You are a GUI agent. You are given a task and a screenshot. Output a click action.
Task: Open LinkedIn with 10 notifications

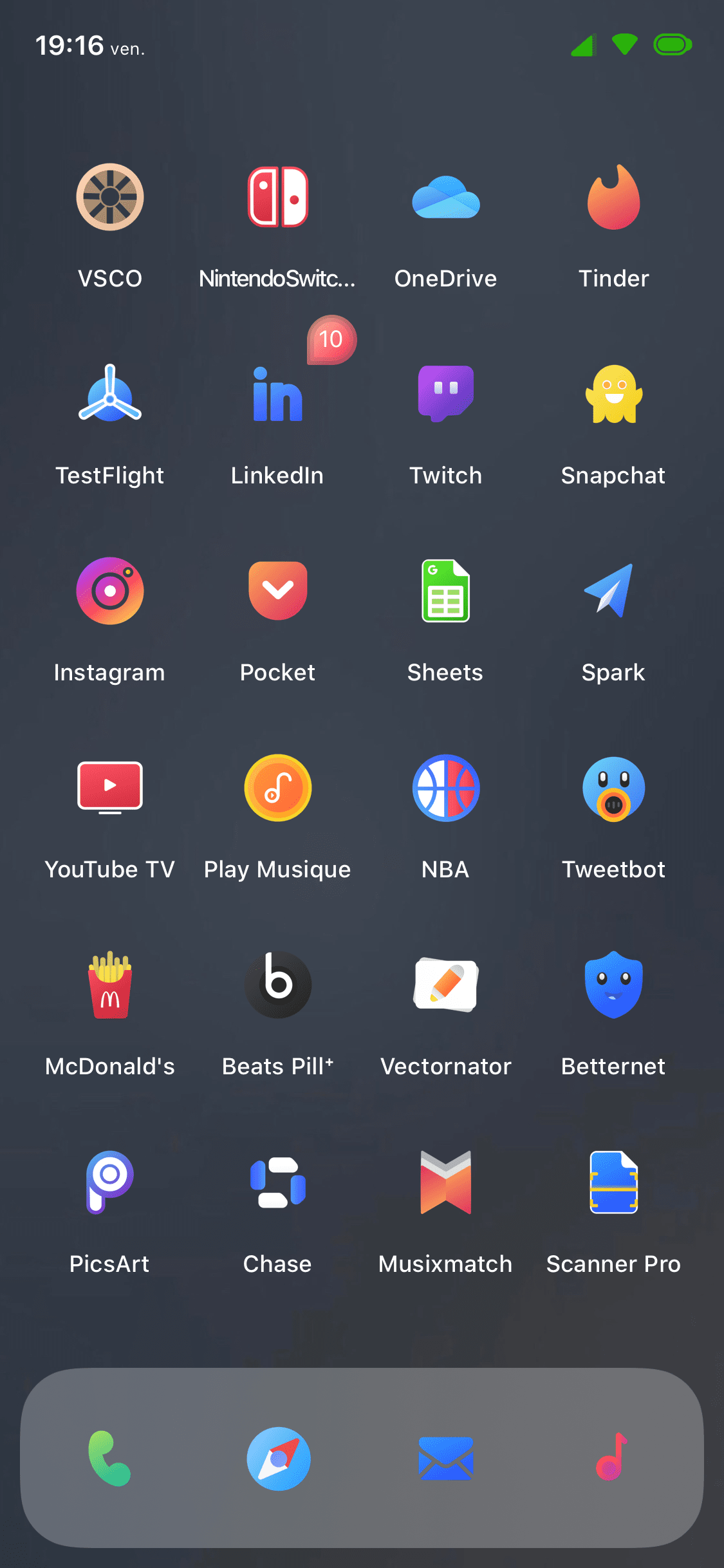tap(278, 394)
